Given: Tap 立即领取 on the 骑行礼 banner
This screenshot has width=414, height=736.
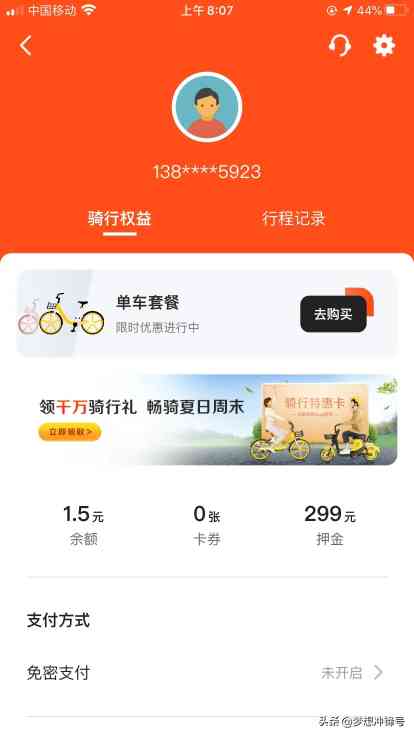Looking at the screenshot, I should click(70, 431).
